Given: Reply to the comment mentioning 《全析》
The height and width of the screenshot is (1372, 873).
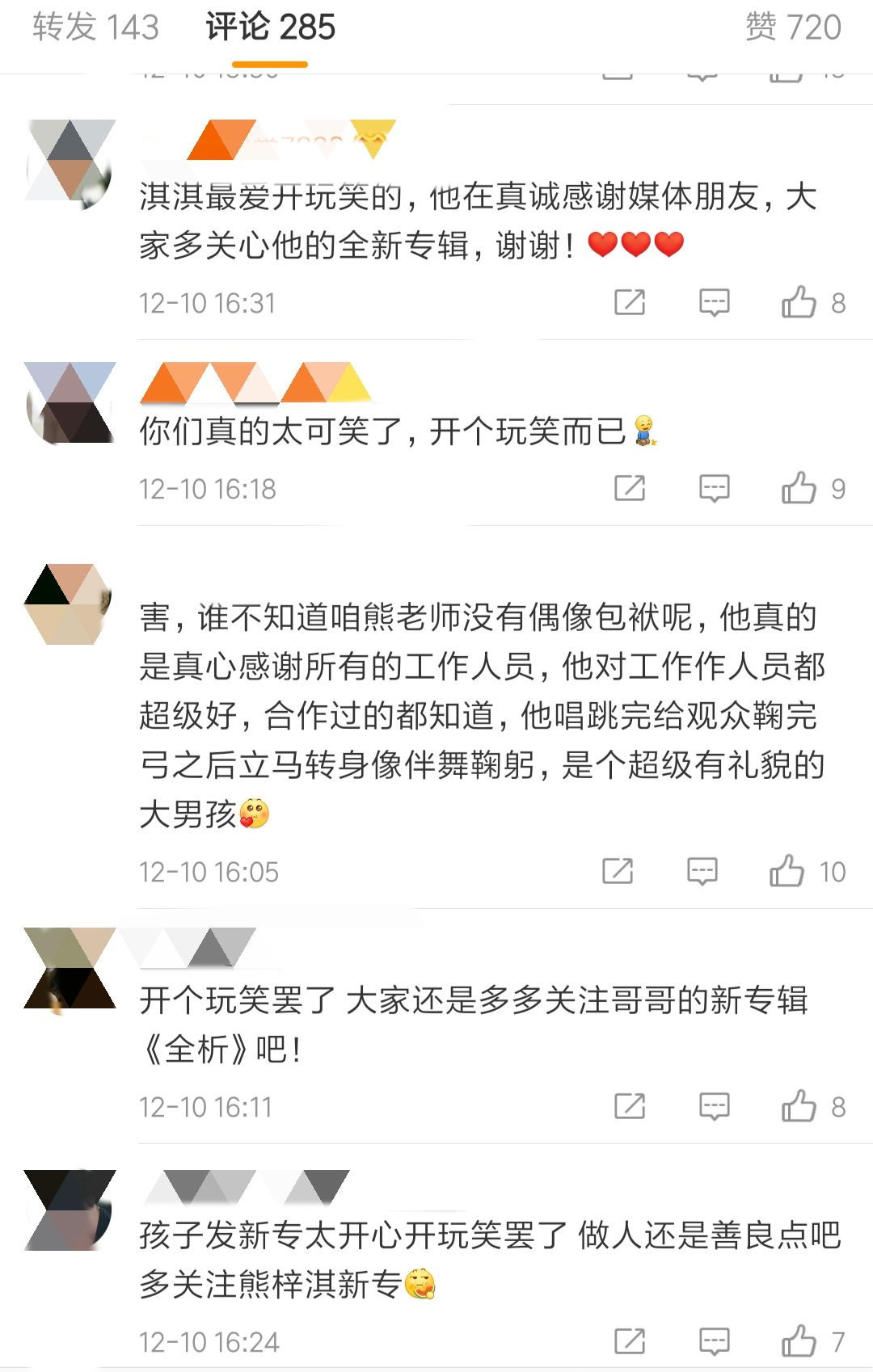Looking at the screenshot, I should point(714,1107).
